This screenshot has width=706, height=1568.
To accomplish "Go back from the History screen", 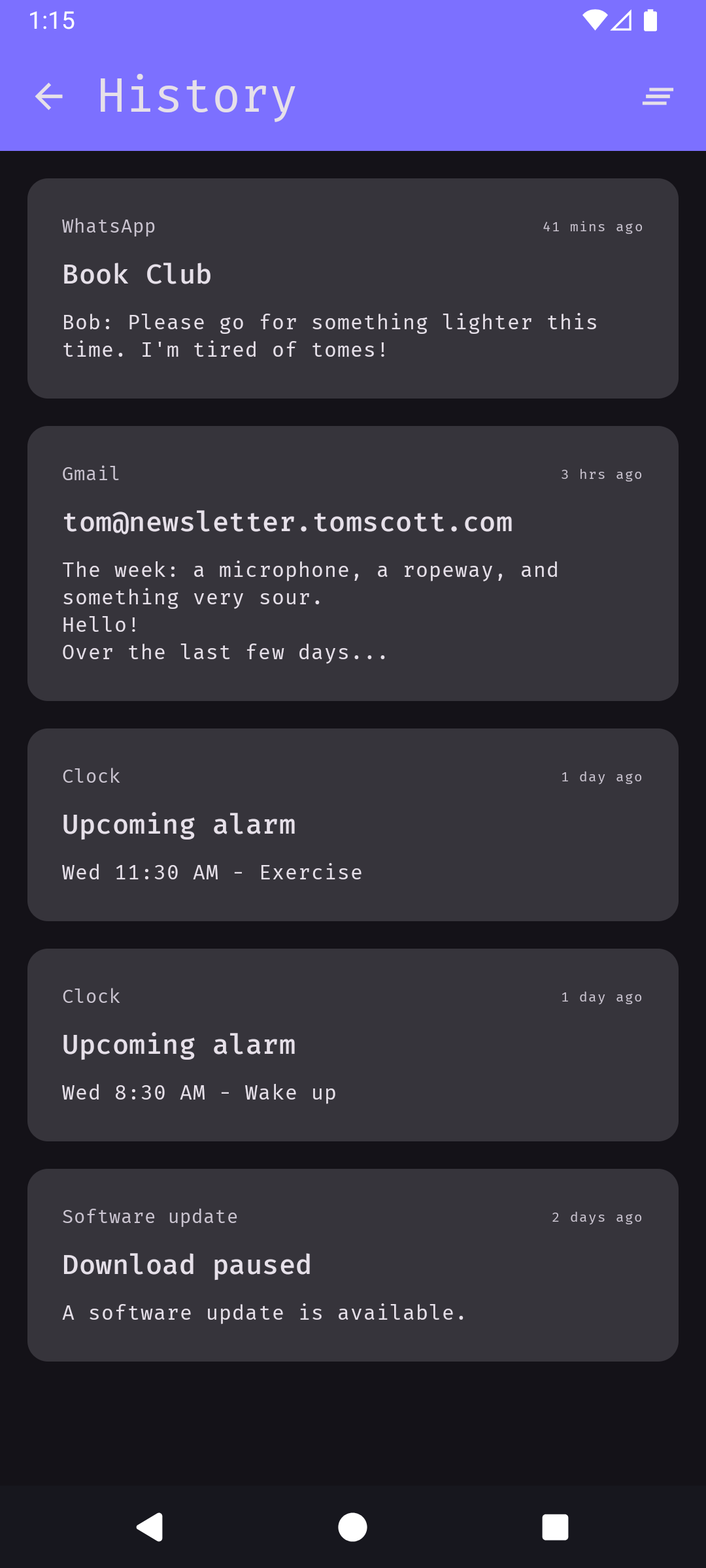I will [x=49, y=97].
